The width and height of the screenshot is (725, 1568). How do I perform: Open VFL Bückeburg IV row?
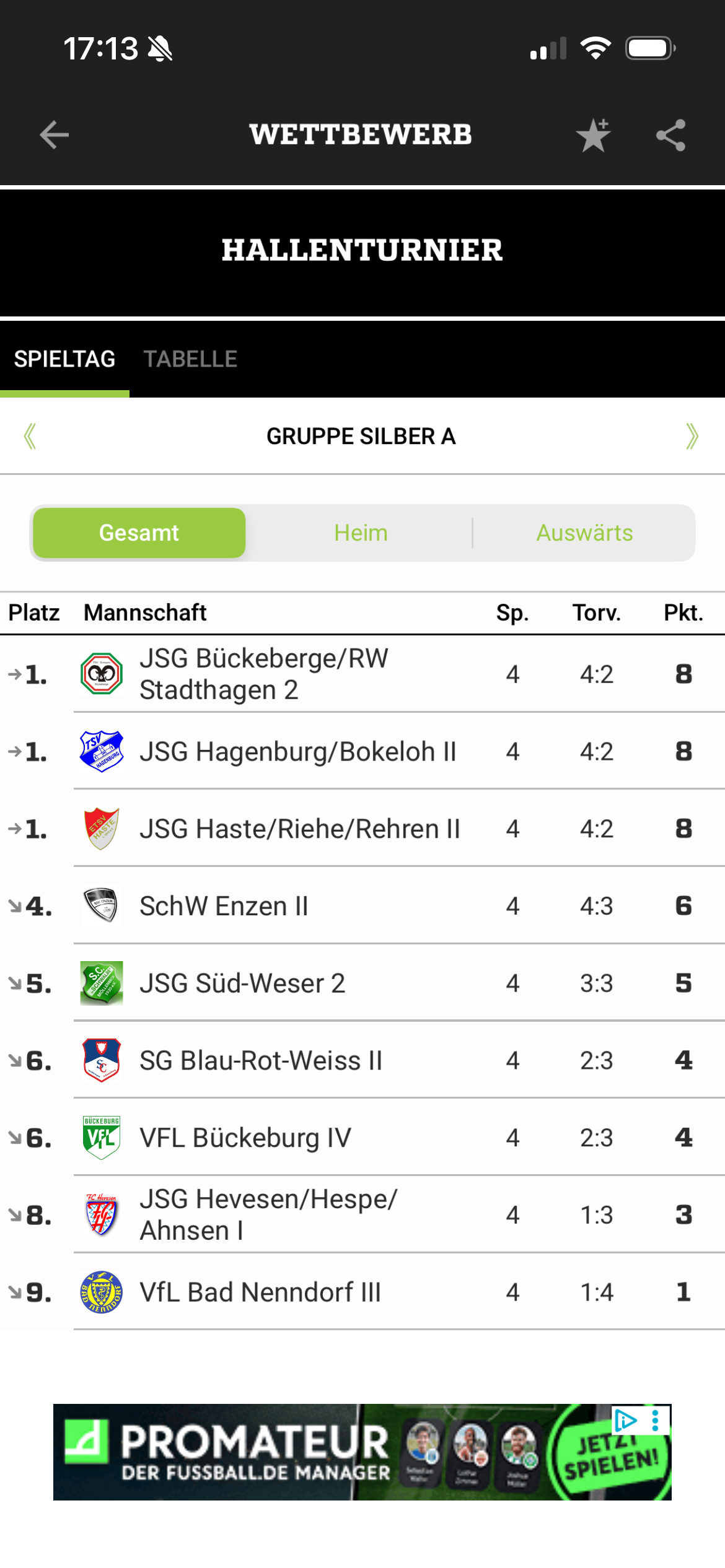[x=362, y=1138]
